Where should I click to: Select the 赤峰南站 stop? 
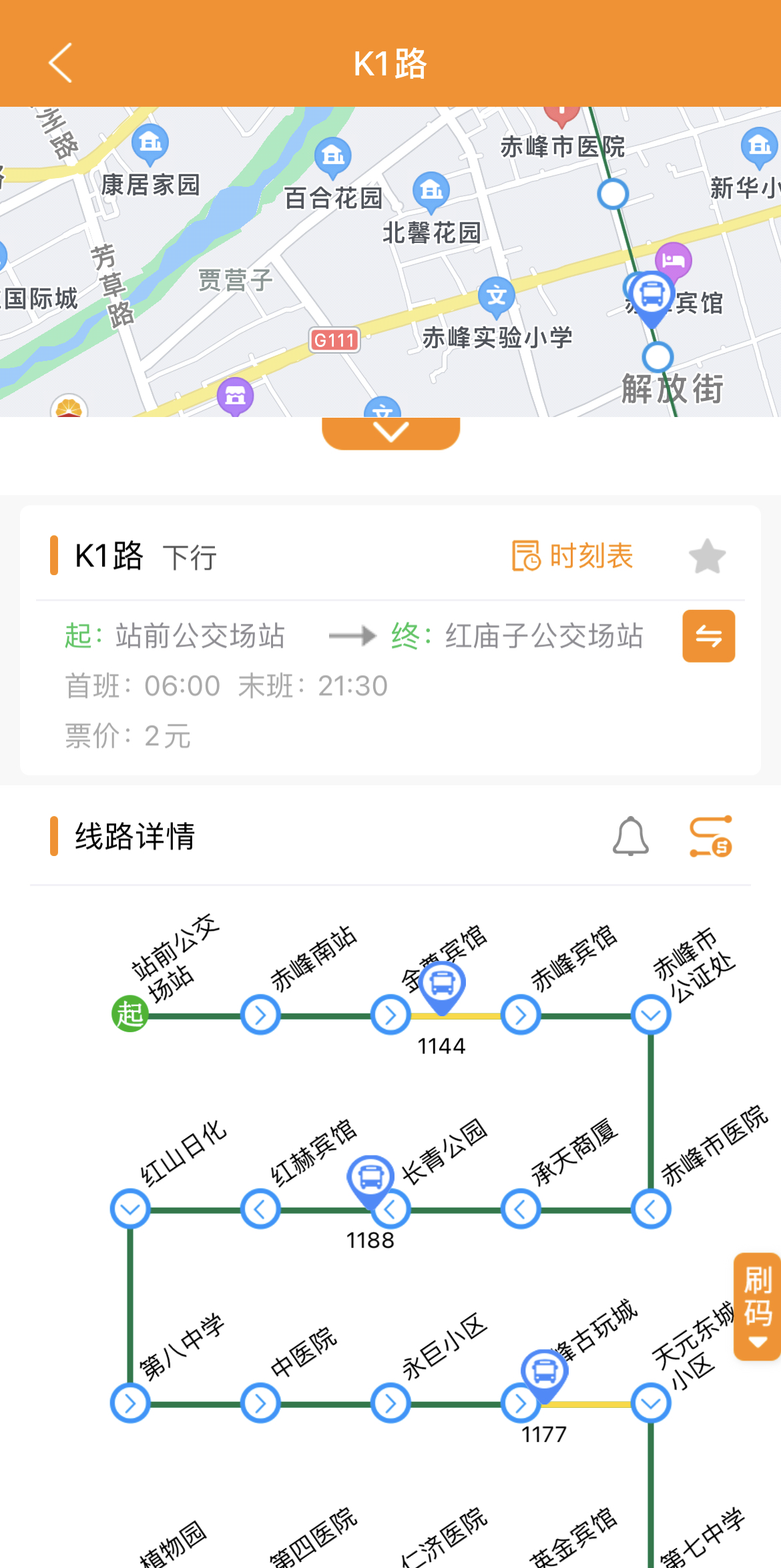[x=260, y=1015]
